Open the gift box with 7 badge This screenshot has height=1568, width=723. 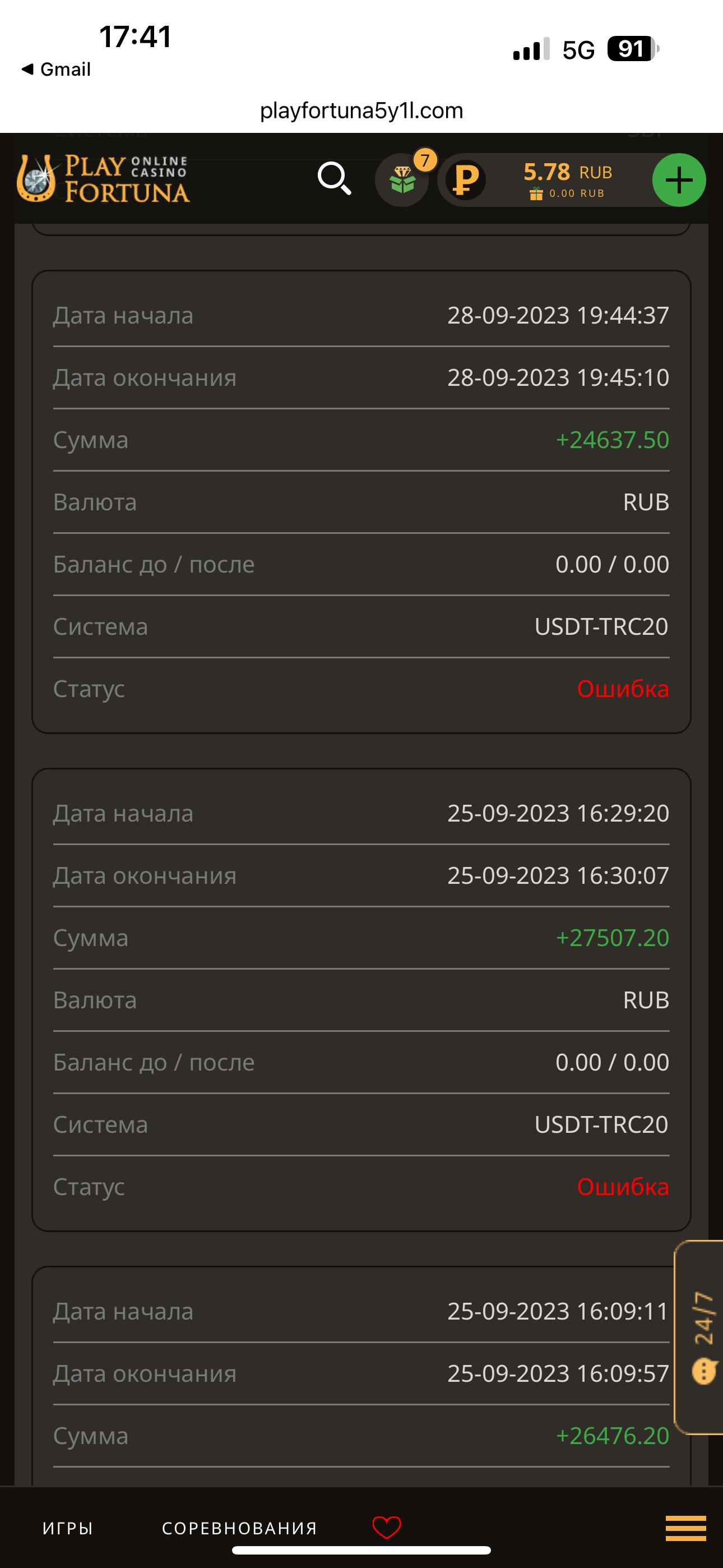pyautogui.click(x=402, y=180)
